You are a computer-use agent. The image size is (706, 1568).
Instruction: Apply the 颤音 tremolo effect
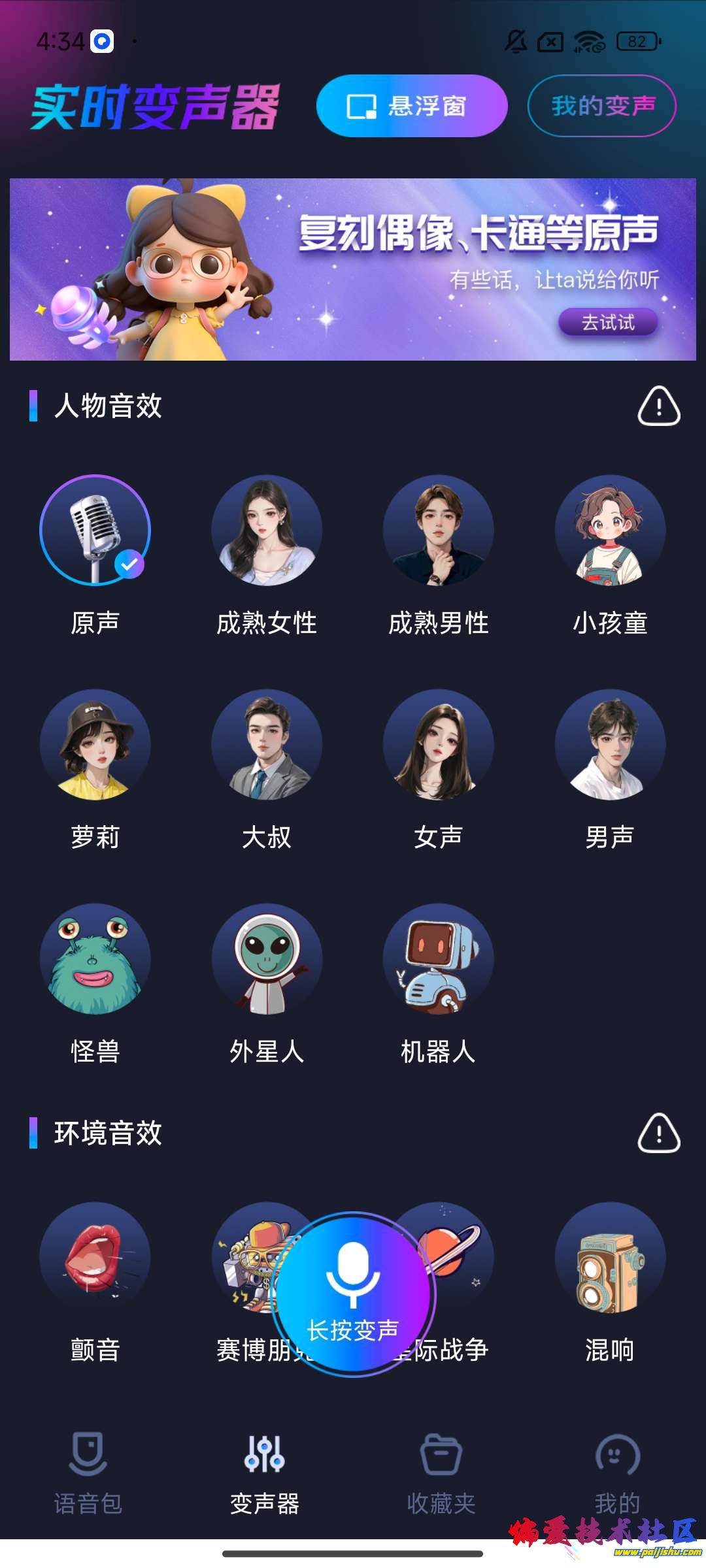(95, 1258)
